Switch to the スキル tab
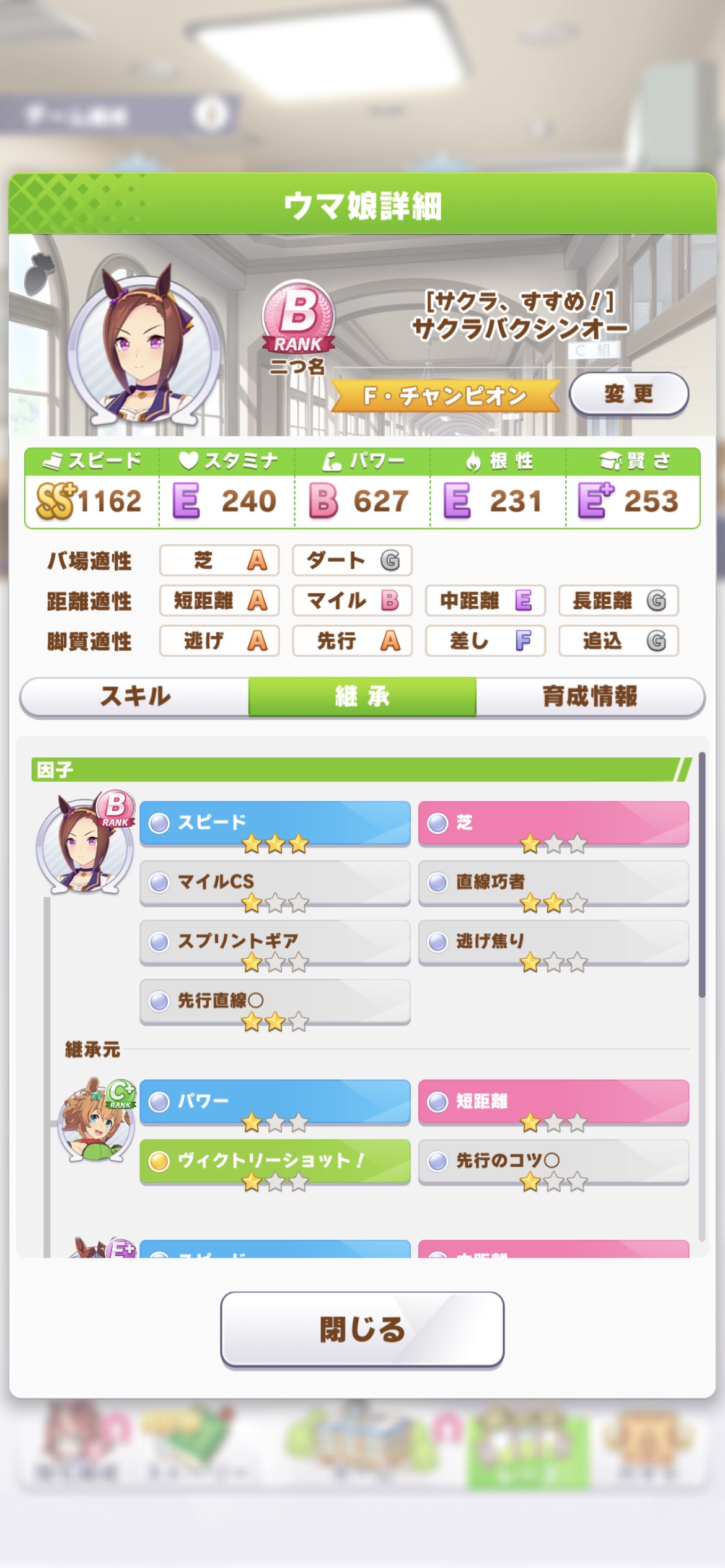Viewport: 725px width, 1568px height. pyautogui.click(x=135, y=697)
